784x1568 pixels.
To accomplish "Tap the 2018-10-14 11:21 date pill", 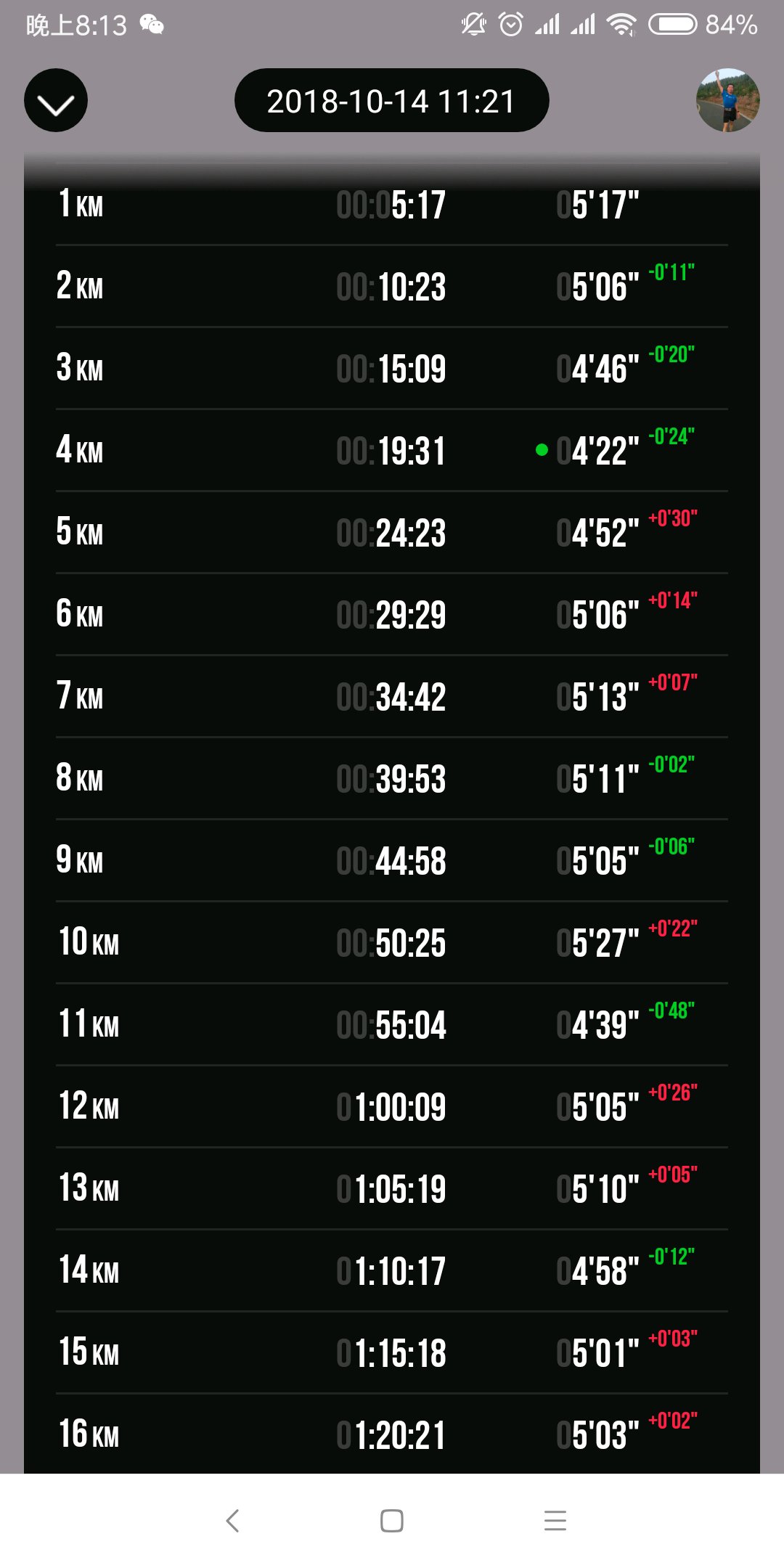I will click(391, 100).
